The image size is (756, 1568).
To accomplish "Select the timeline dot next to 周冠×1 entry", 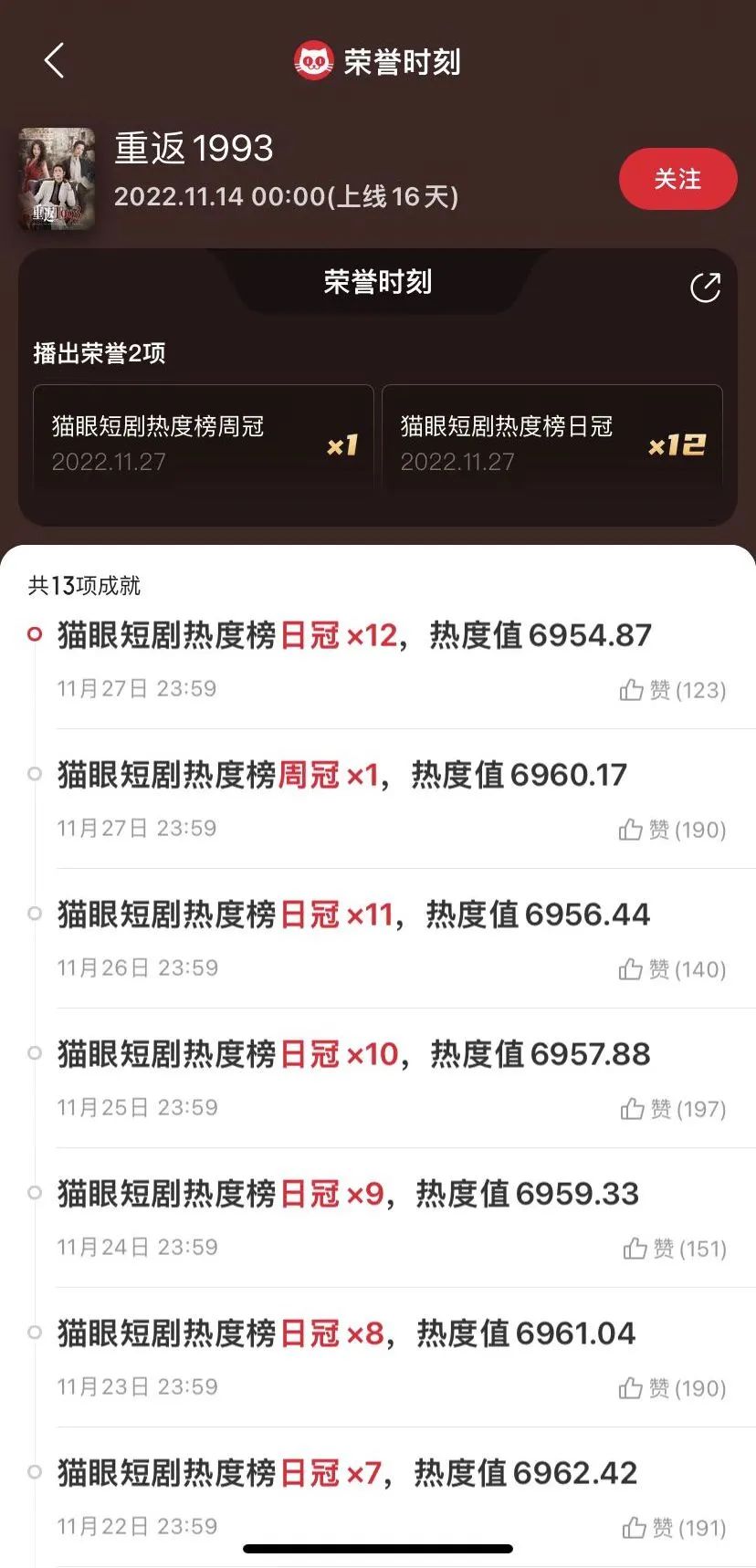I will pos(37,771).
